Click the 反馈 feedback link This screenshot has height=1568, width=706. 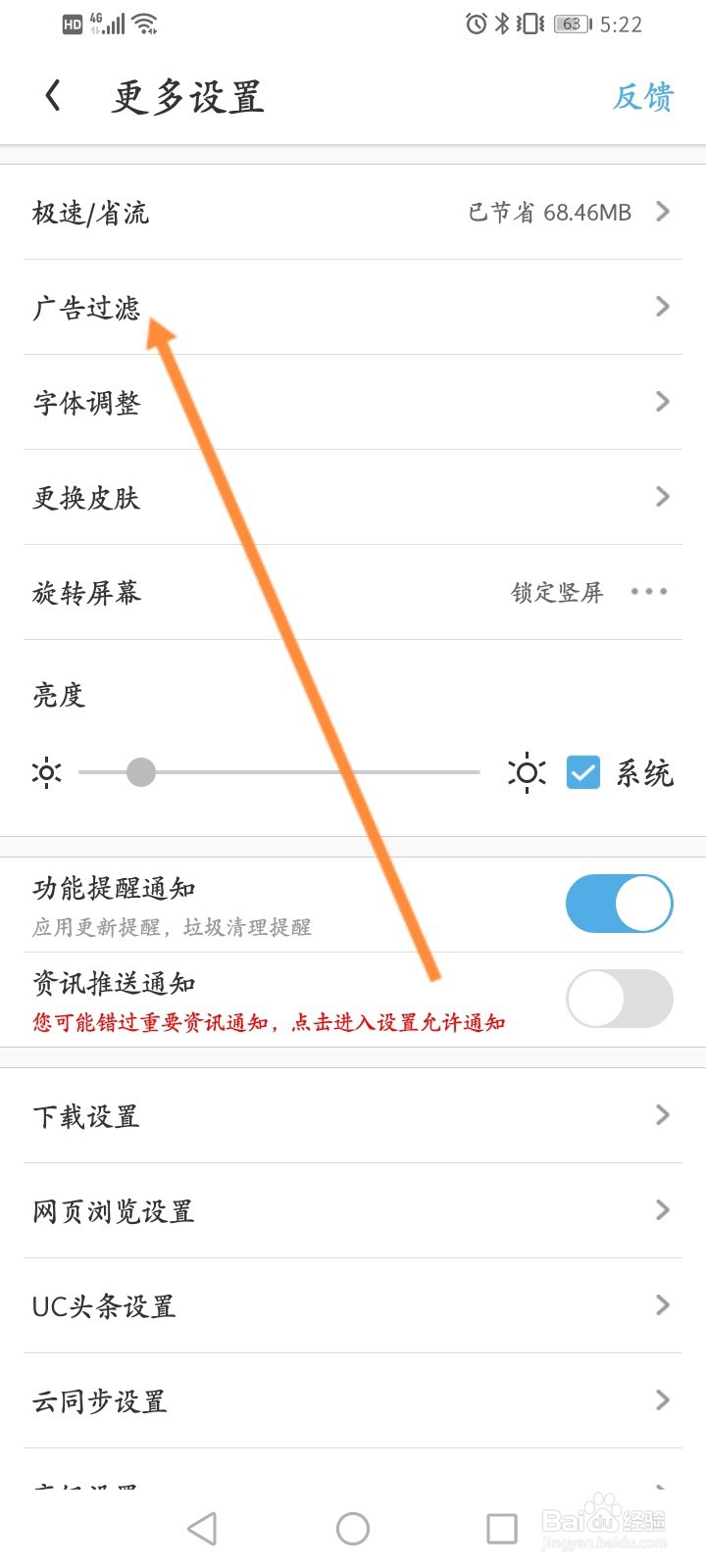[643, 96]
